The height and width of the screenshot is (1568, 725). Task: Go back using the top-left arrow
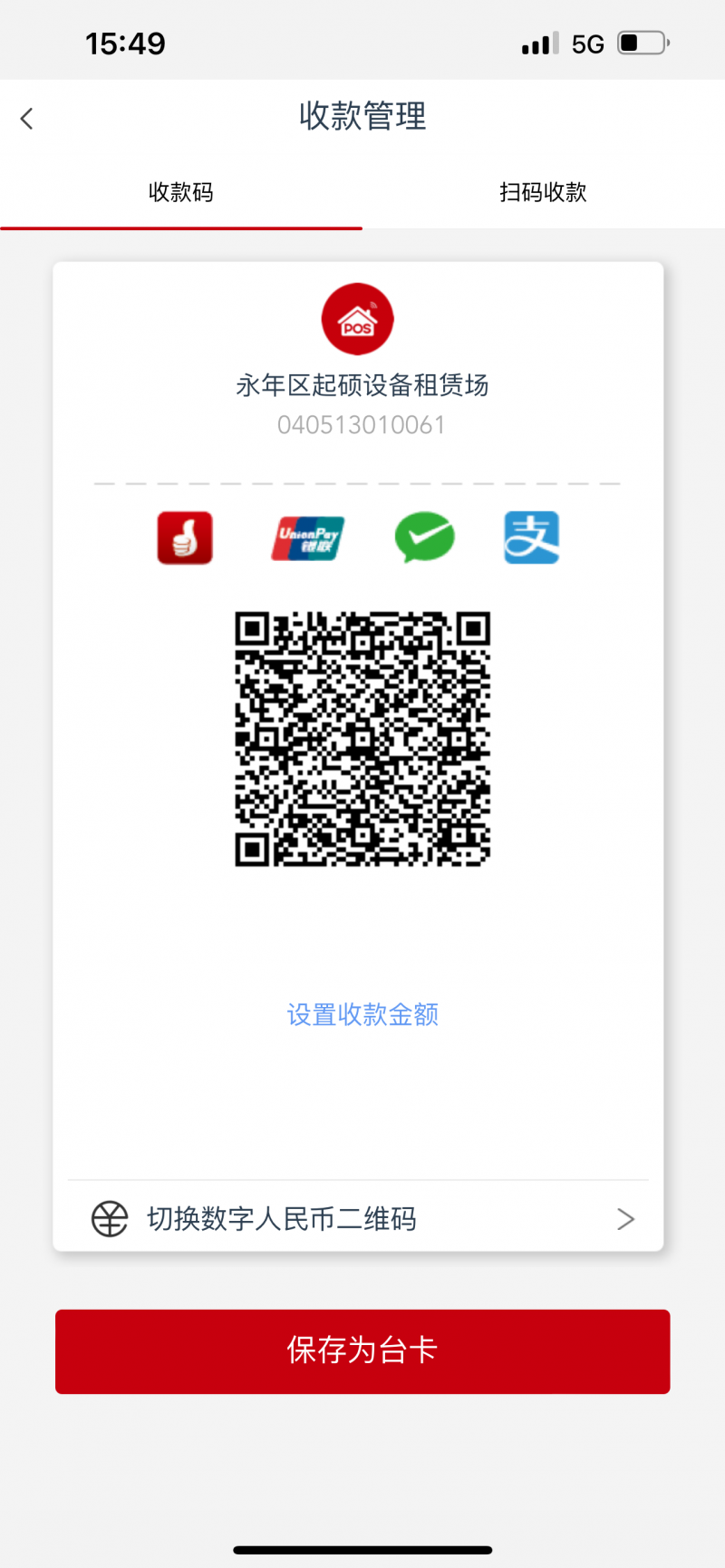27,118
